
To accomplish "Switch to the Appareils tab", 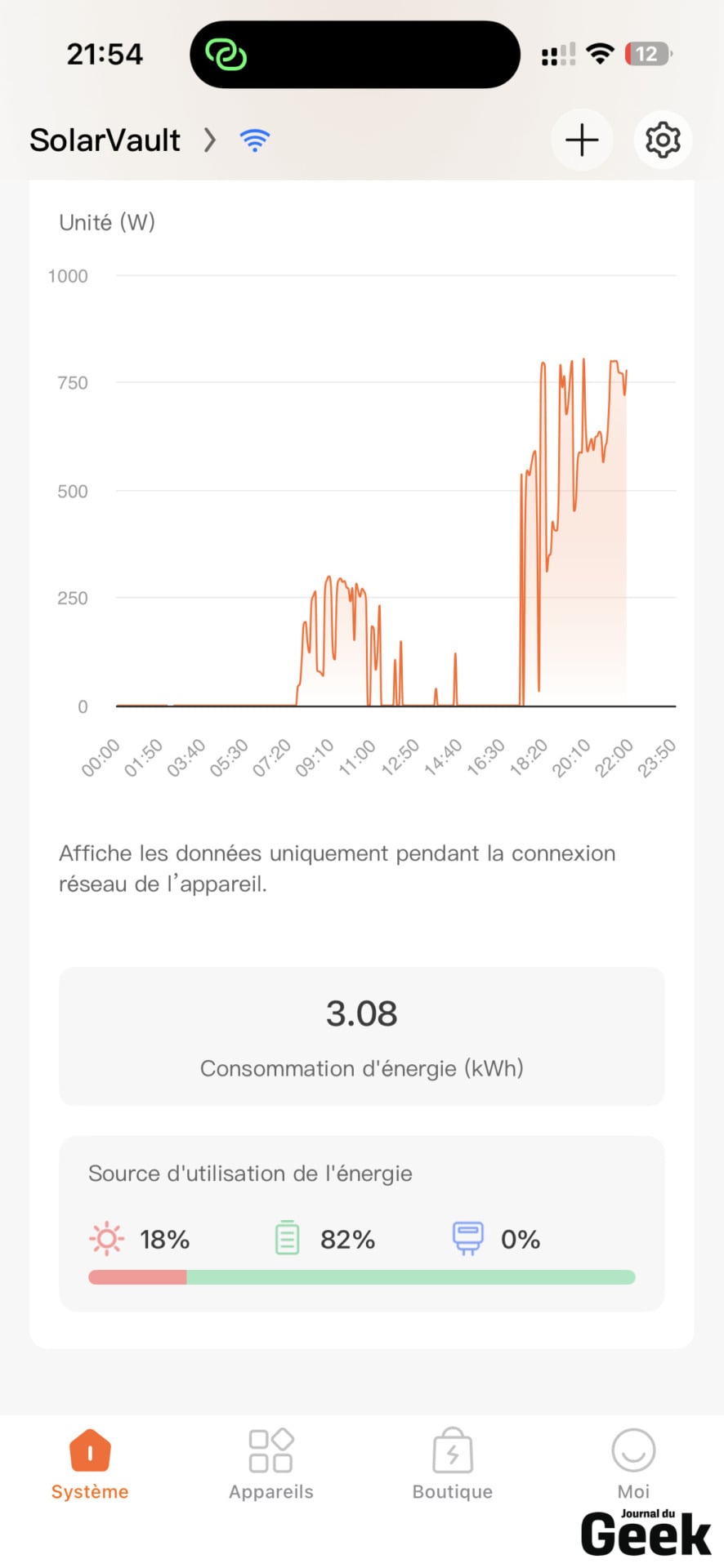I will (271, 1465).
